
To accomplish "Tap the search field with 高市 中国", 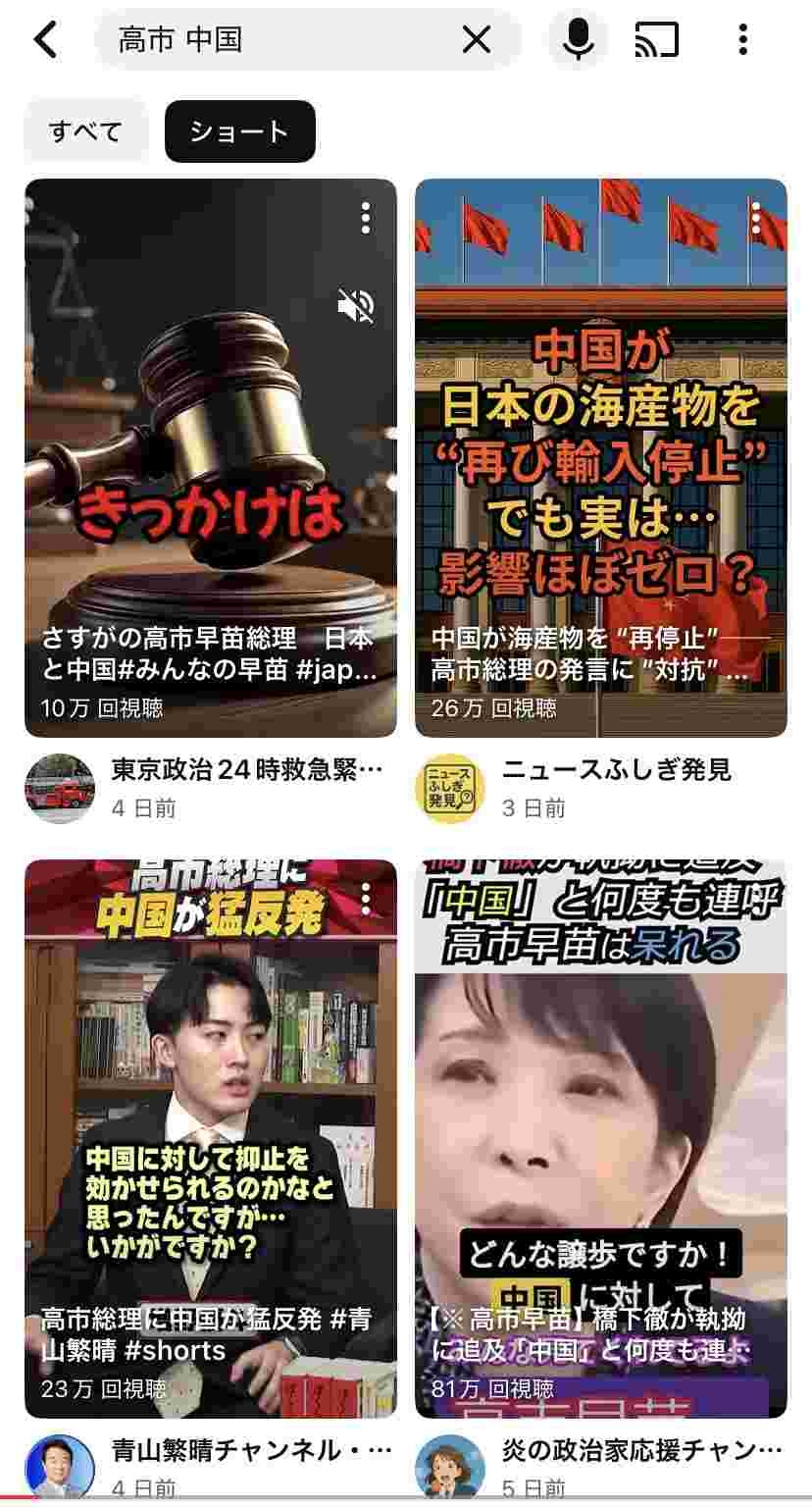I will [x=284, y=39].
